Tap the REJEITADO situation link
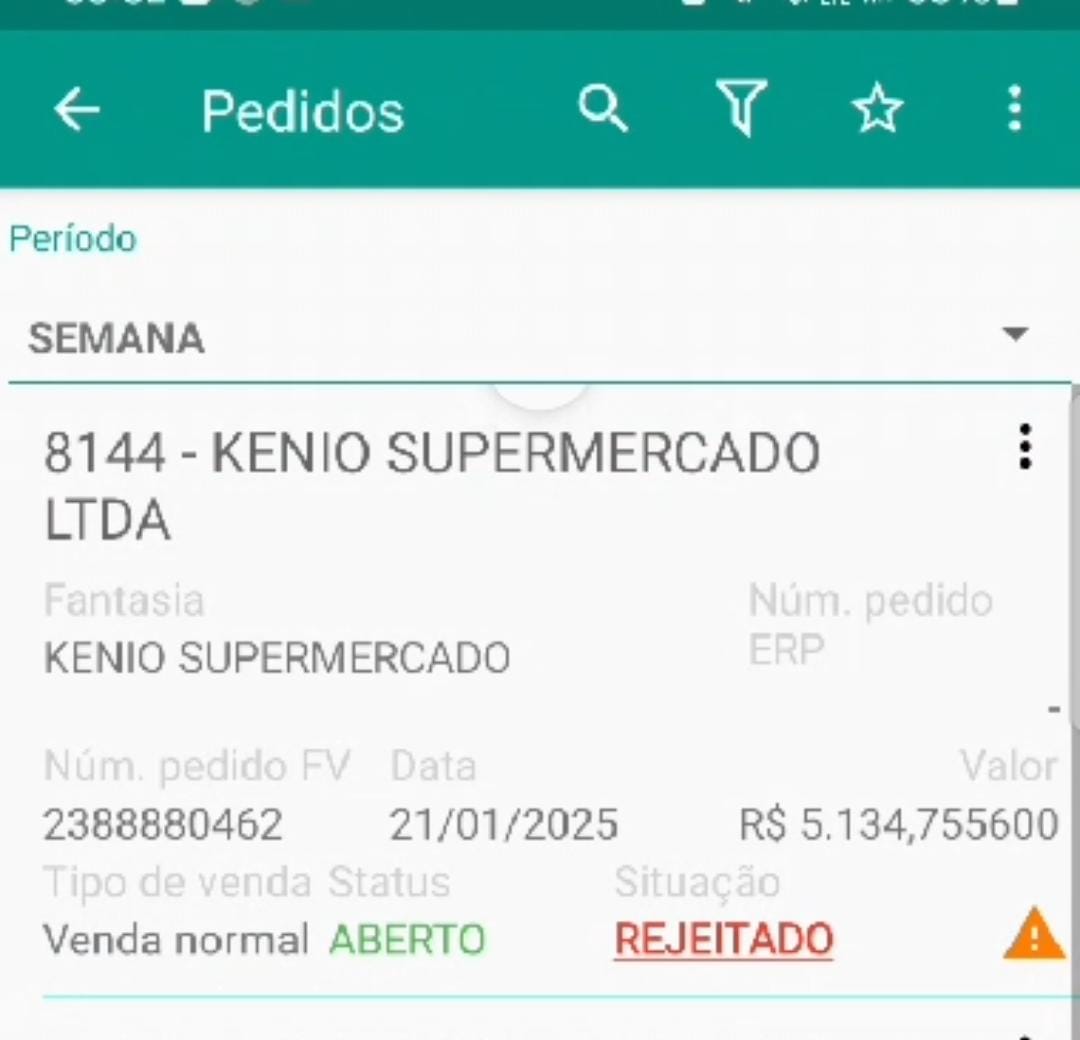The width and height of the screenshot is (1080, 1040). click(723, 940)
